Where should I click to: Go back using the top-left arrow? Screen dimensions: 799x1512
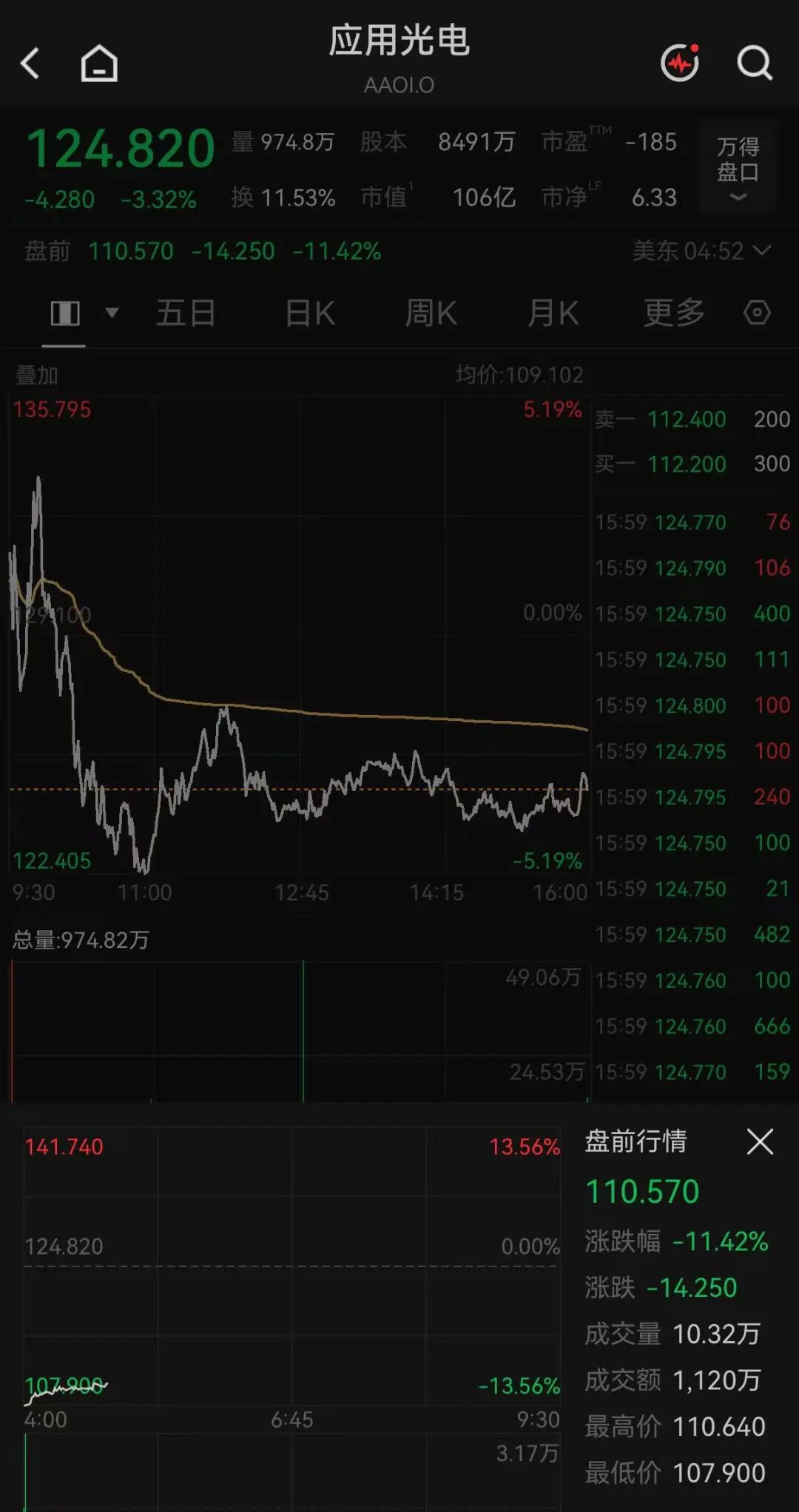coord(30,63)
